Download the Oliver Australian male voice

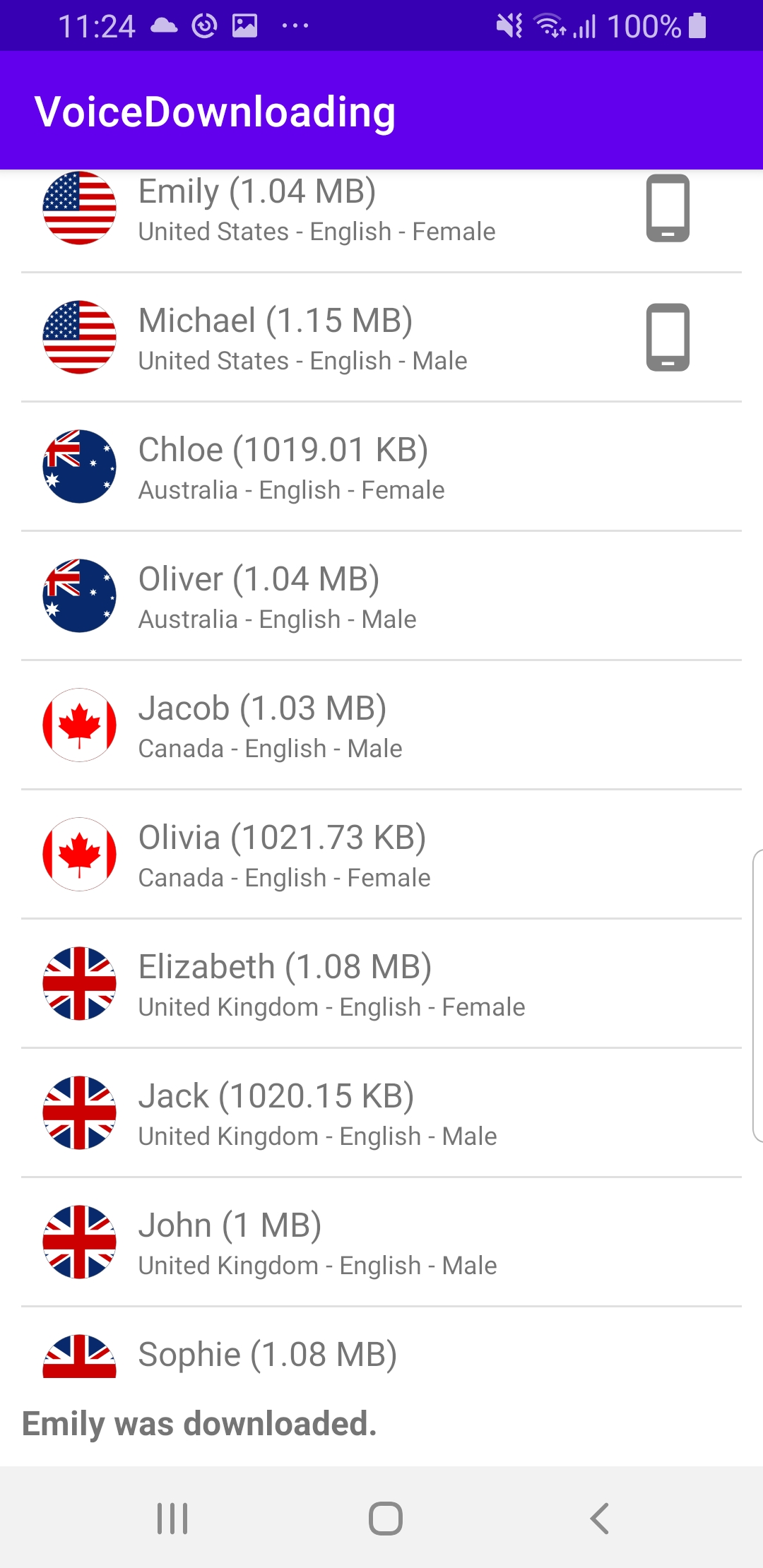317,597
